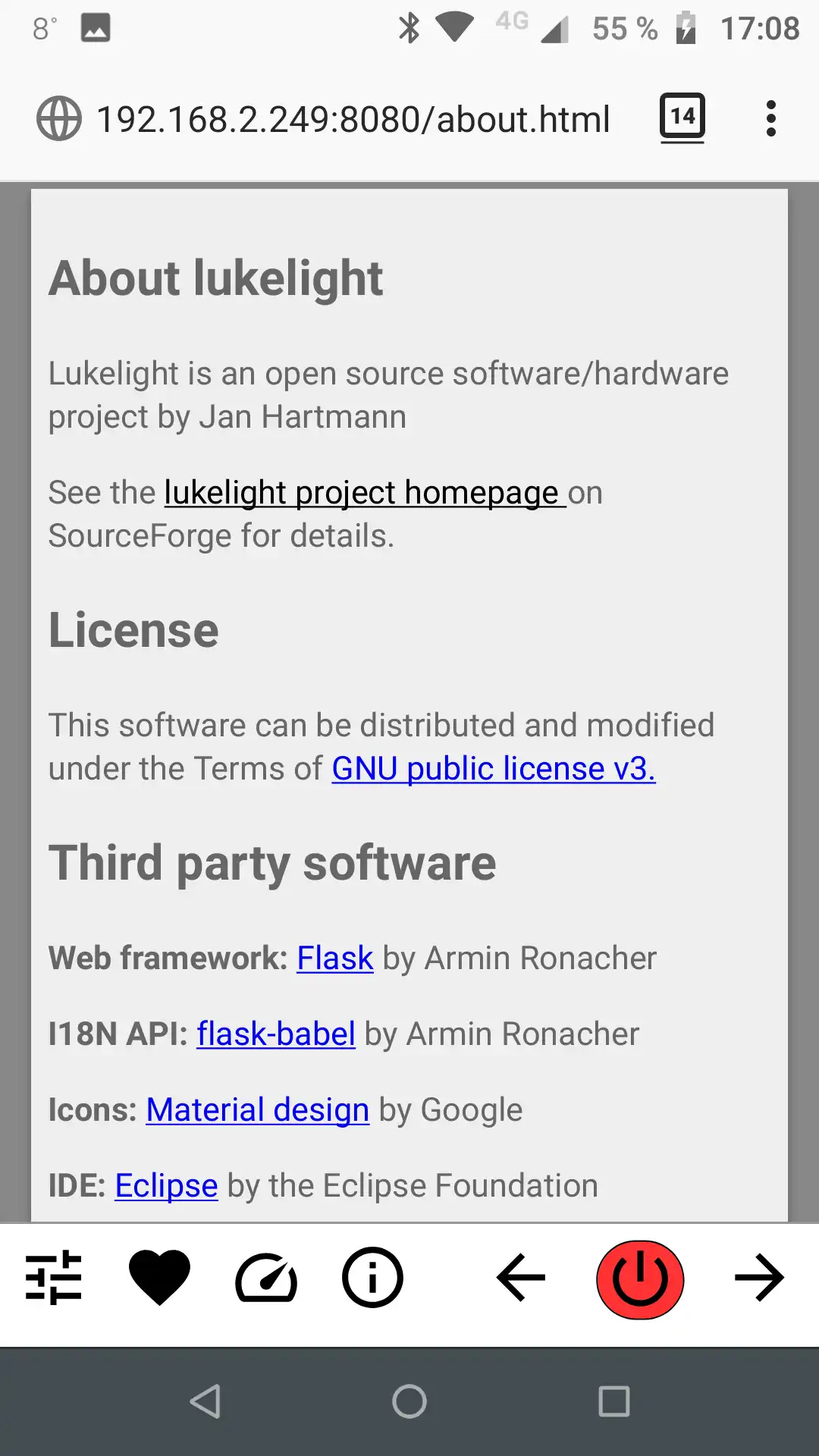Toggle the red power button
Screen dimensions: 819x1456
click(x=640, y=1279)
